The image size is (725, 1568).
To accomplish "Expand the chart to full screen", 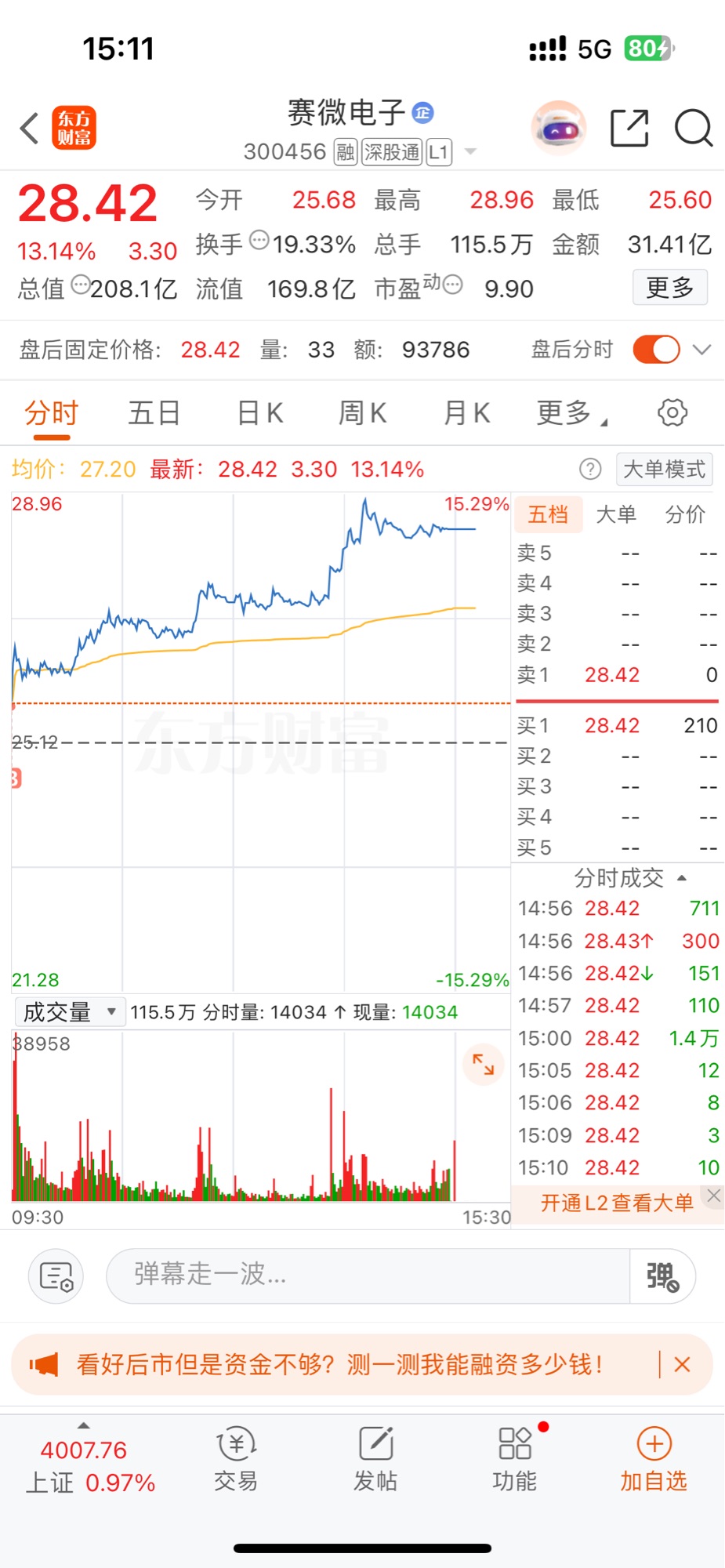I will (483, 1064).
